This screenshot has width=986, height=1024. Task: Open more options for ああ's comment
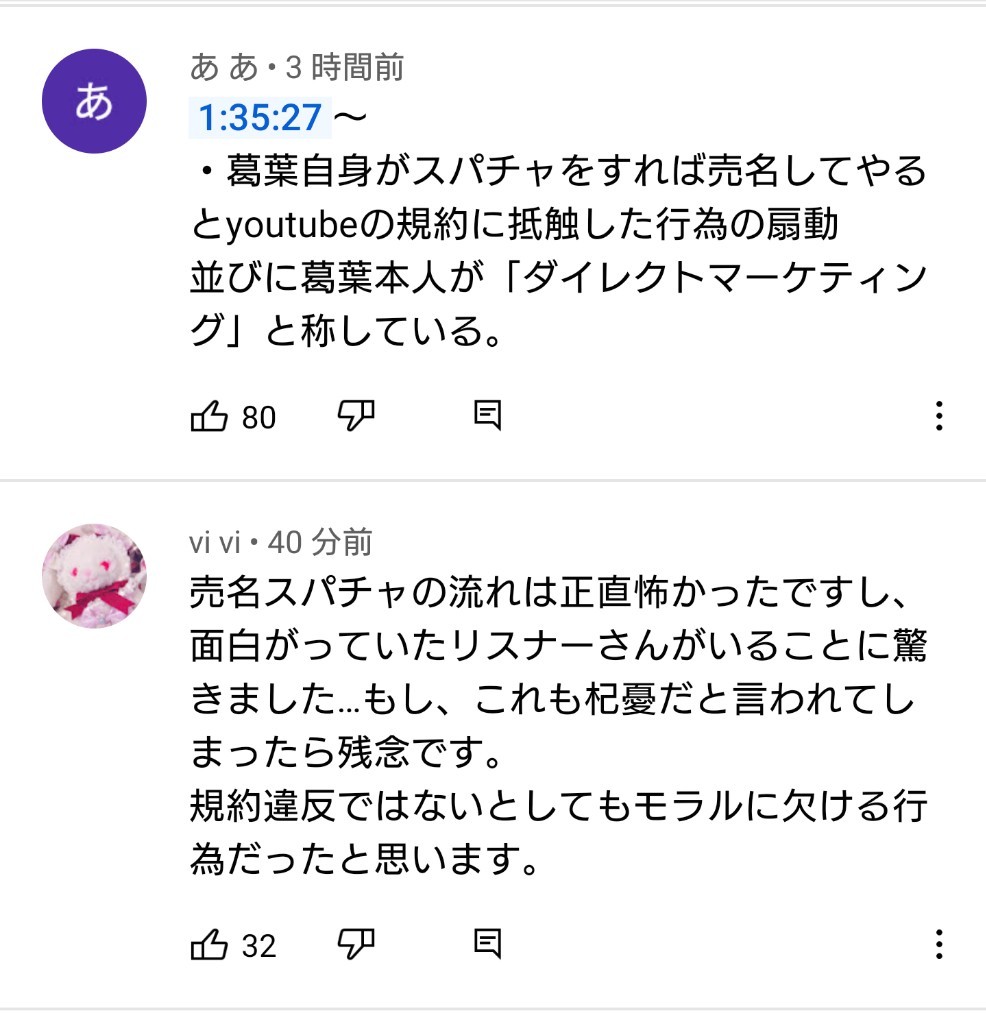coord(939,416)
